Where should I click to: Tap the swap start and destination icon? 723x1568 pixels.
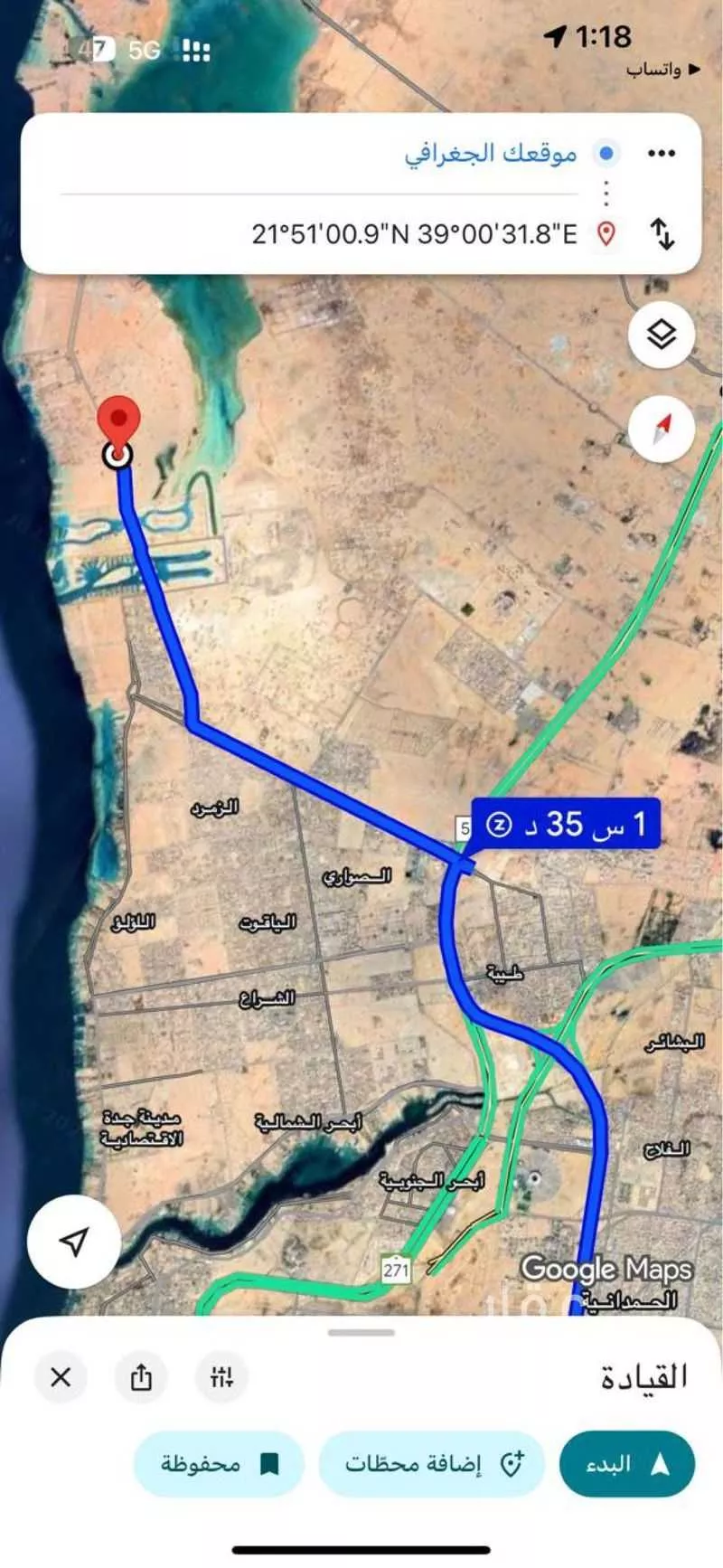tap(664, 236)
